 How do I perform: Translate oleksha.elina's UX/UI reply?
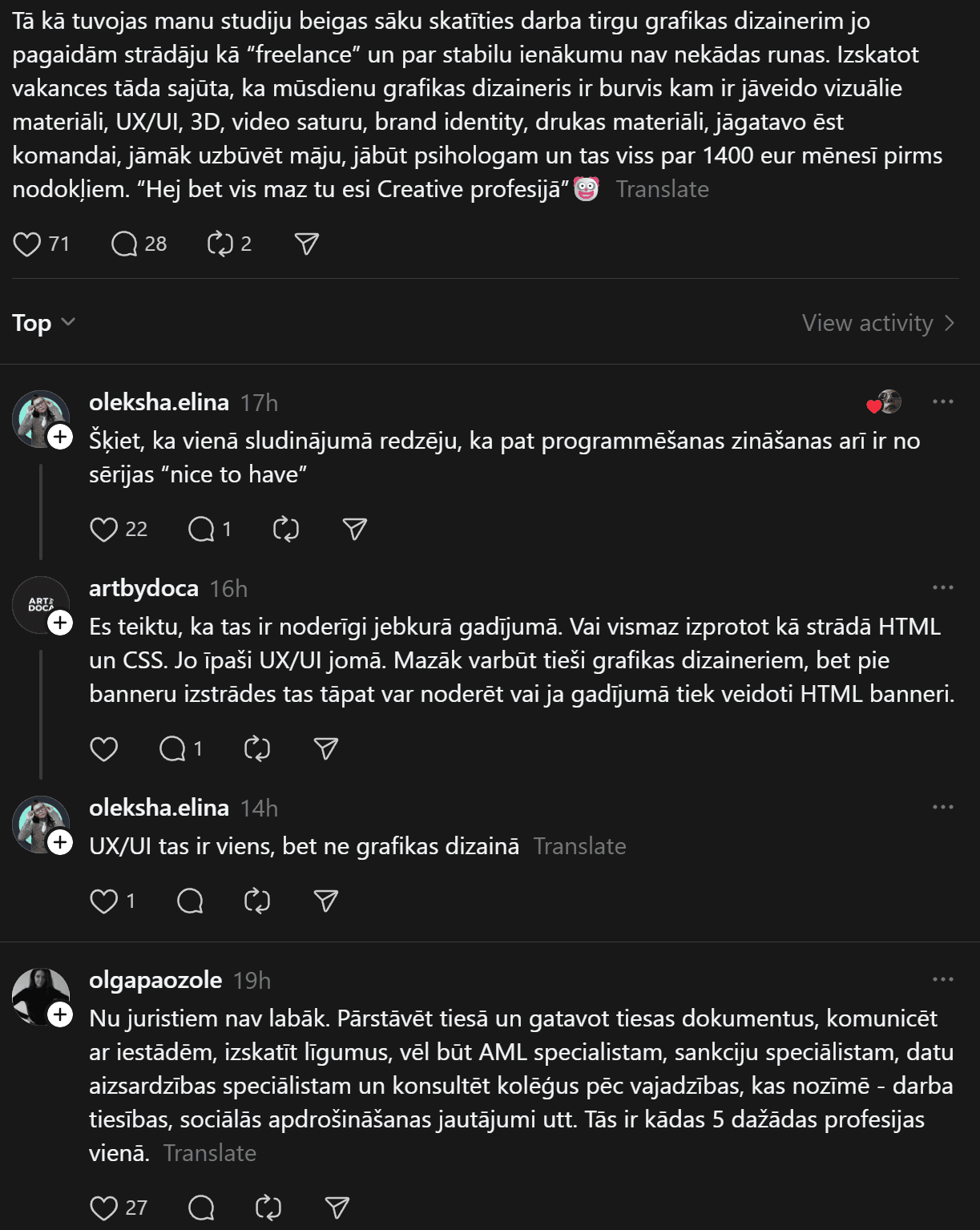pyautogui.click(x=579, y=846)
